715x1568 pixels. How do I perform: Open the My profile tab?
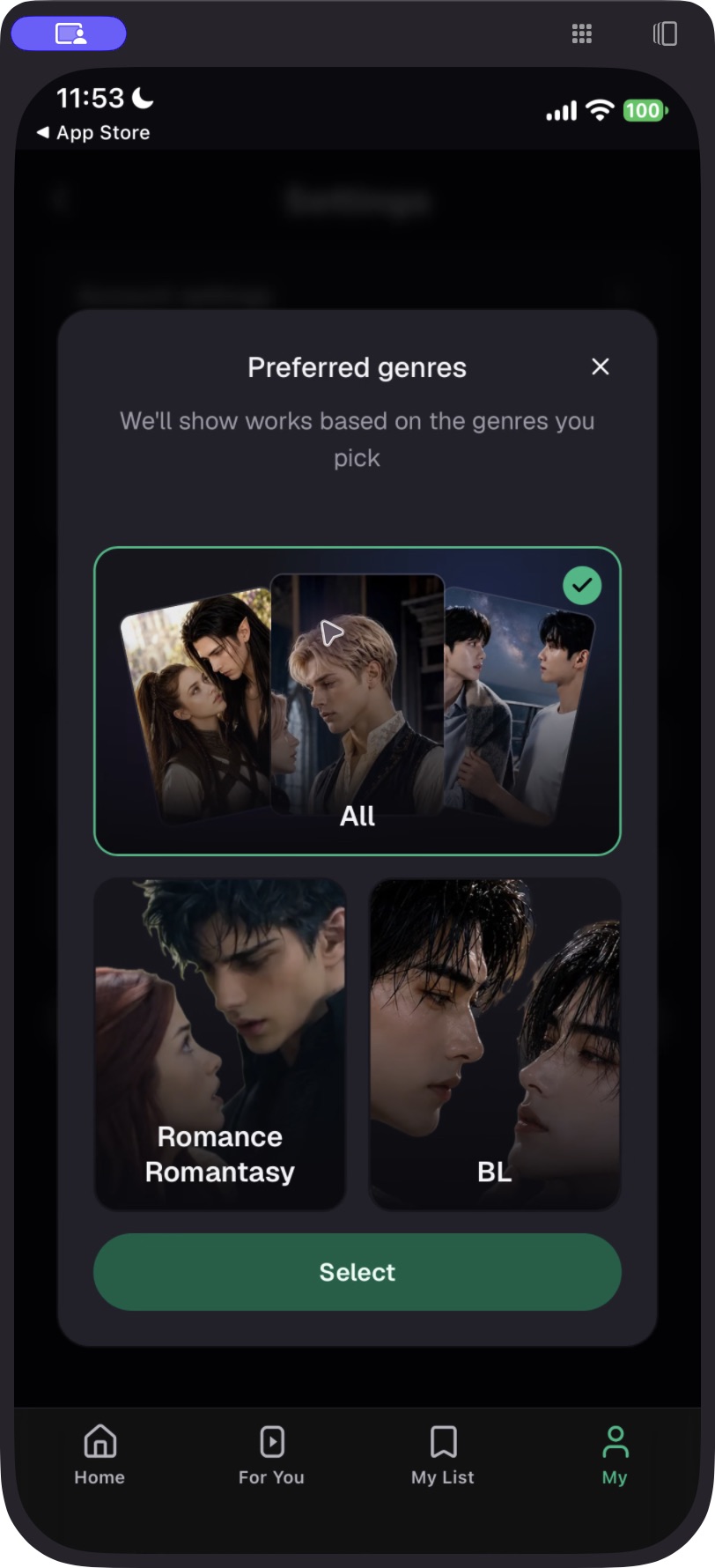(x=615, y=1455)
